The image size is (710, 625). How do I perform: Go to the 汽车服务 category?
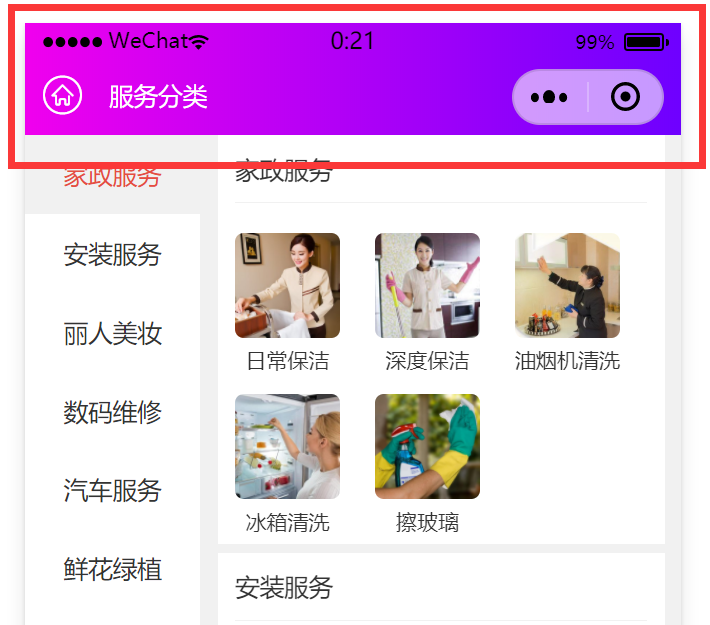point(112,491)
